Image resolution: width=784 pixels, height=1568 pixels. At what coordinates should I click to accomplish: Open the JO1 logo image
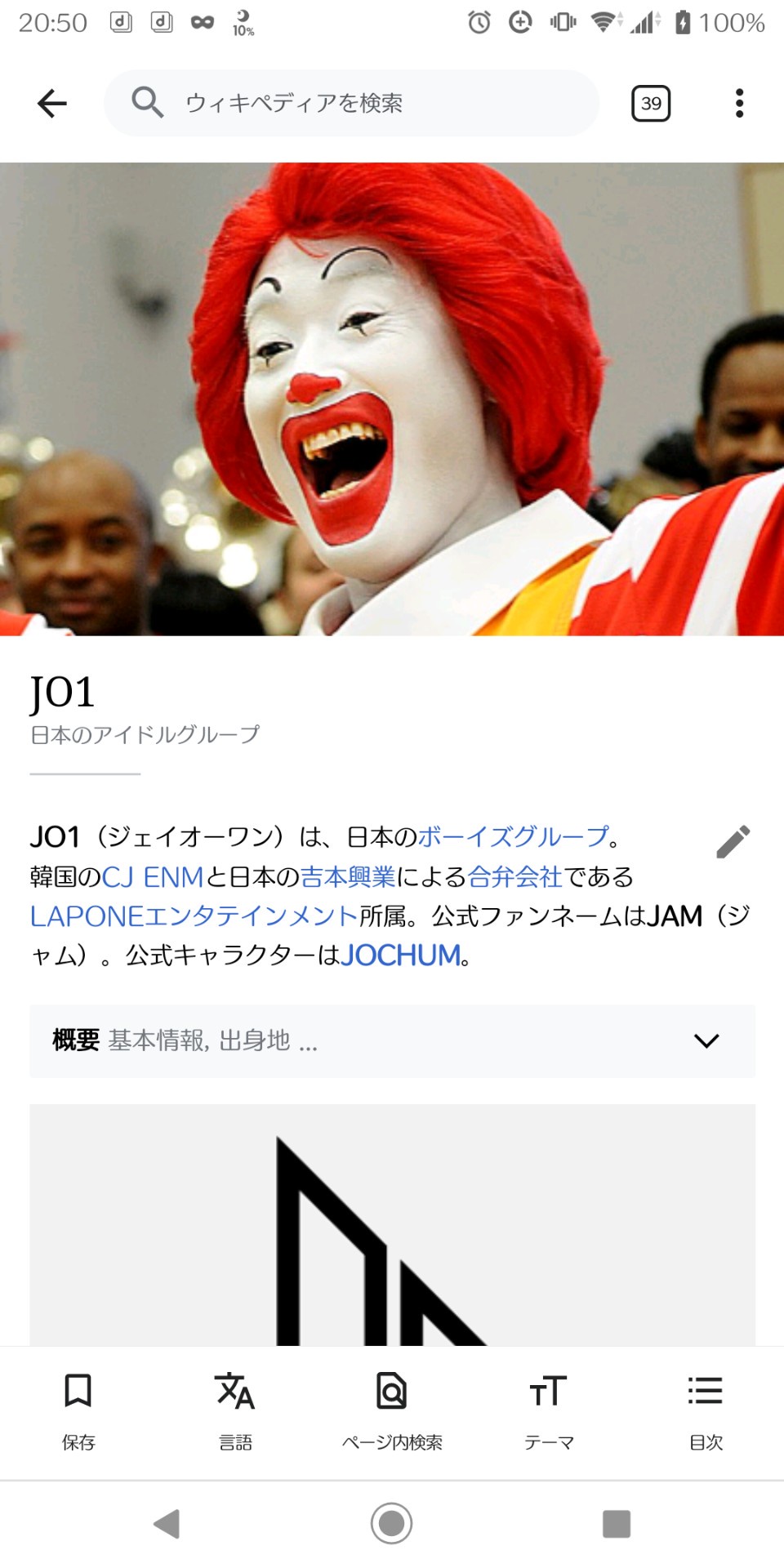click(x=392, y=1225)
